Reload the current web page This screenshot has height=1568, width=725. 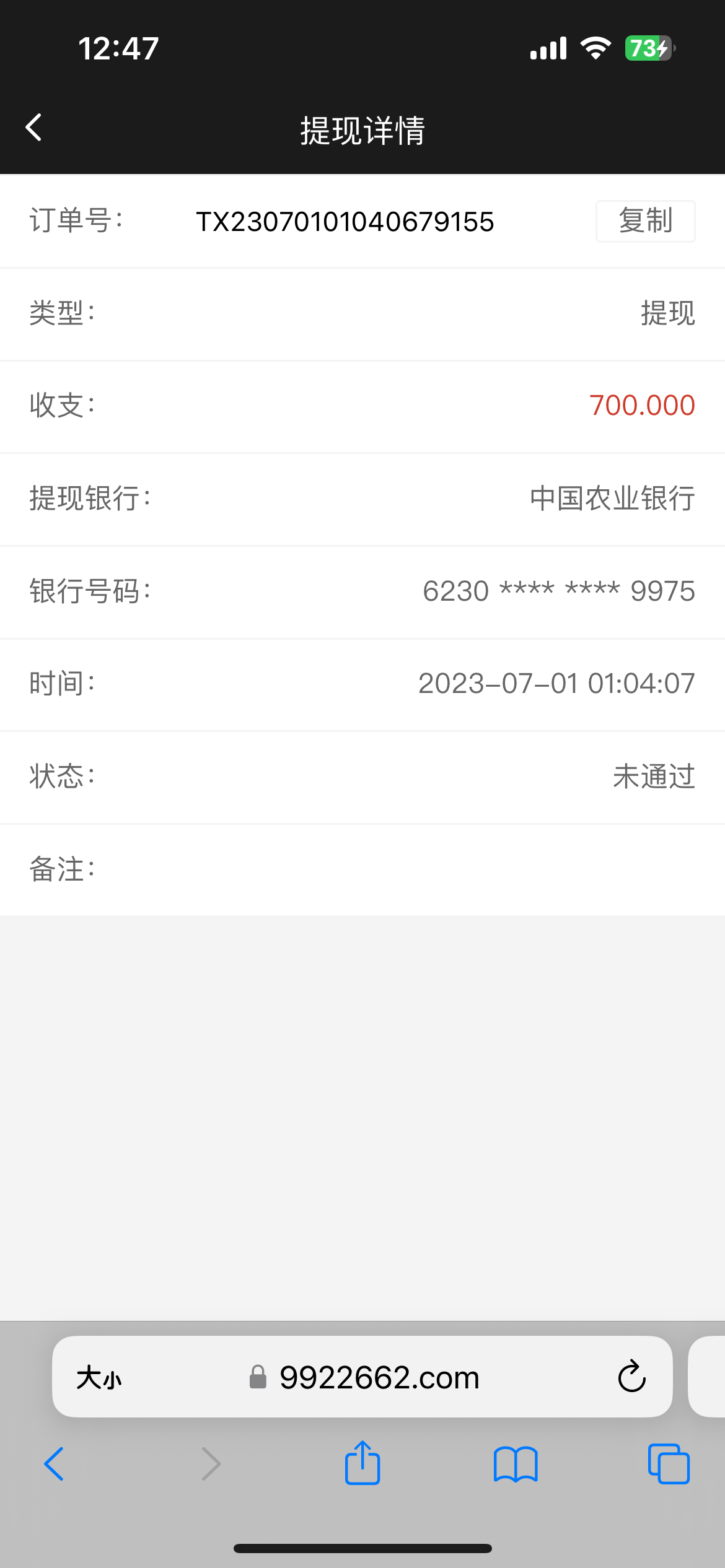pyautogui.click(x=631, y=1377)
